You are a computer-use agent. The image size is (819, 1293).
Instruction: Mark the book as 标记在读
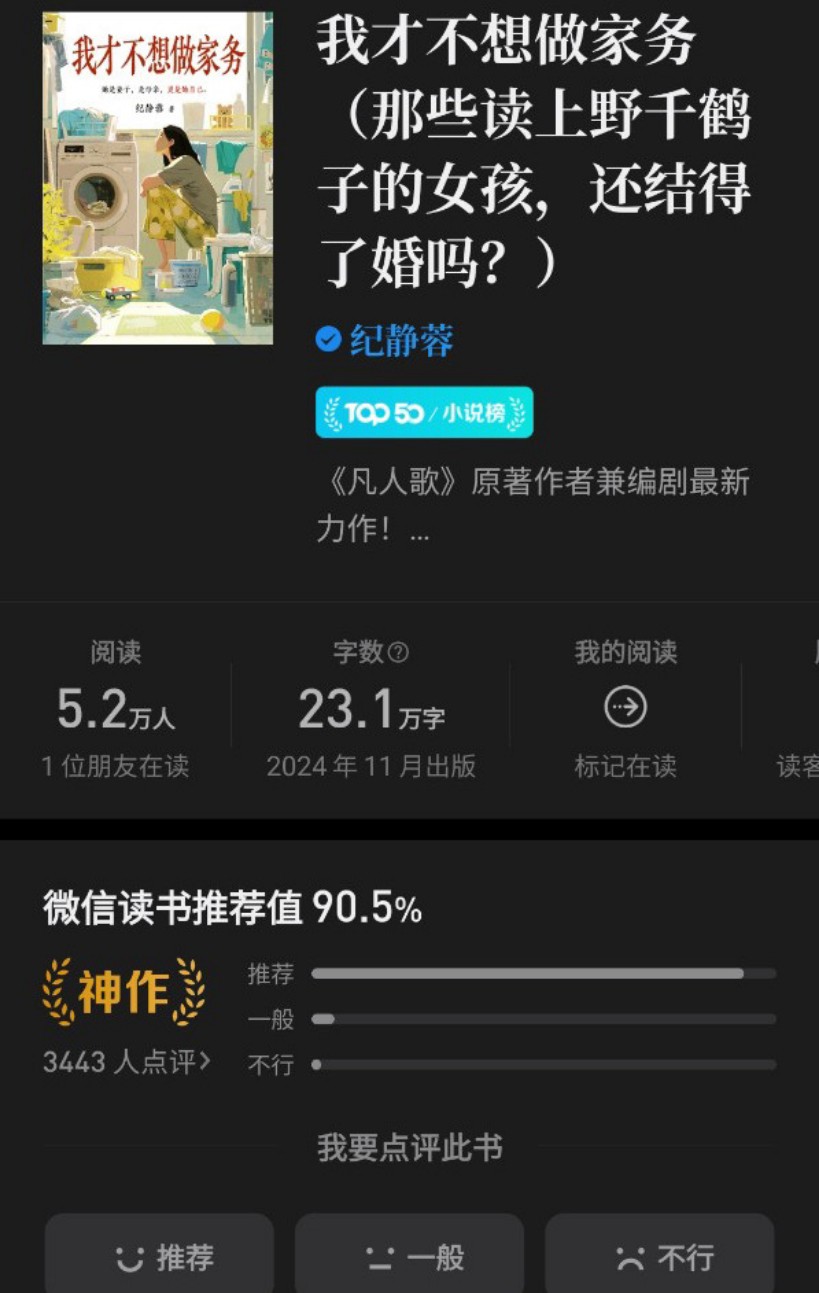click(625, 710)
